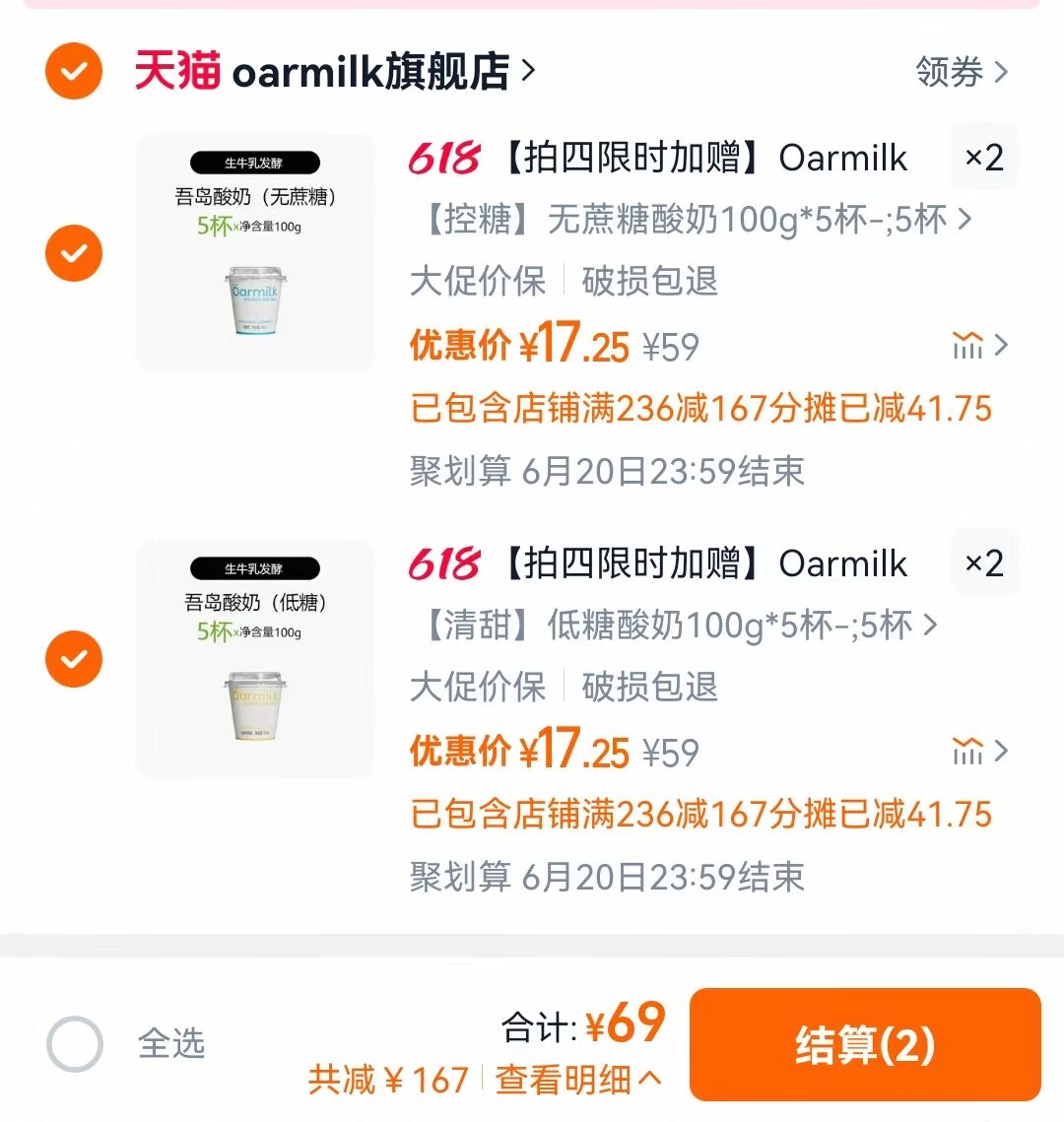This screenshot has height=1122, width=1064.
Task: Click the 聚划算 end-time notice text
Action: [x=608, y=473]
